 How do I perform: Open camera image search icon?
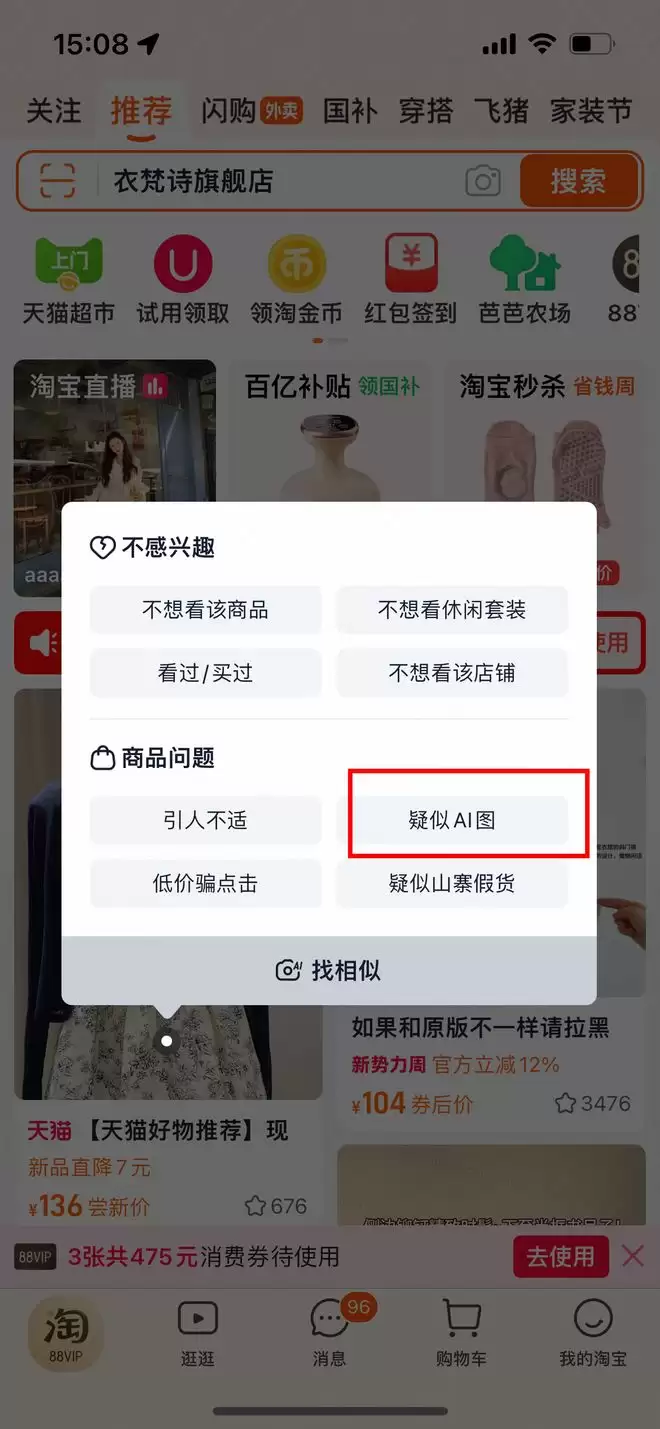(x=483, y=181)
